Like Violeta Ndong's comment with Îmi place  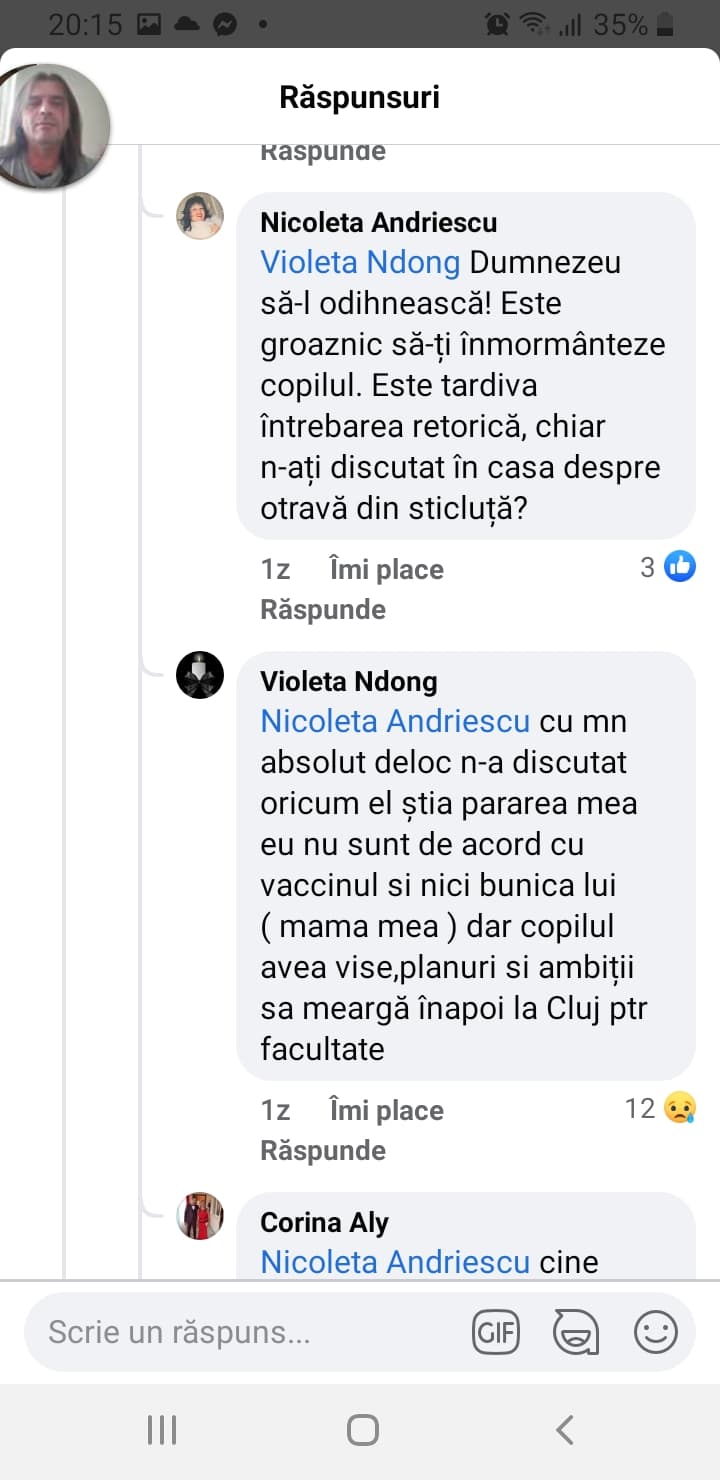click(386, 1110)
